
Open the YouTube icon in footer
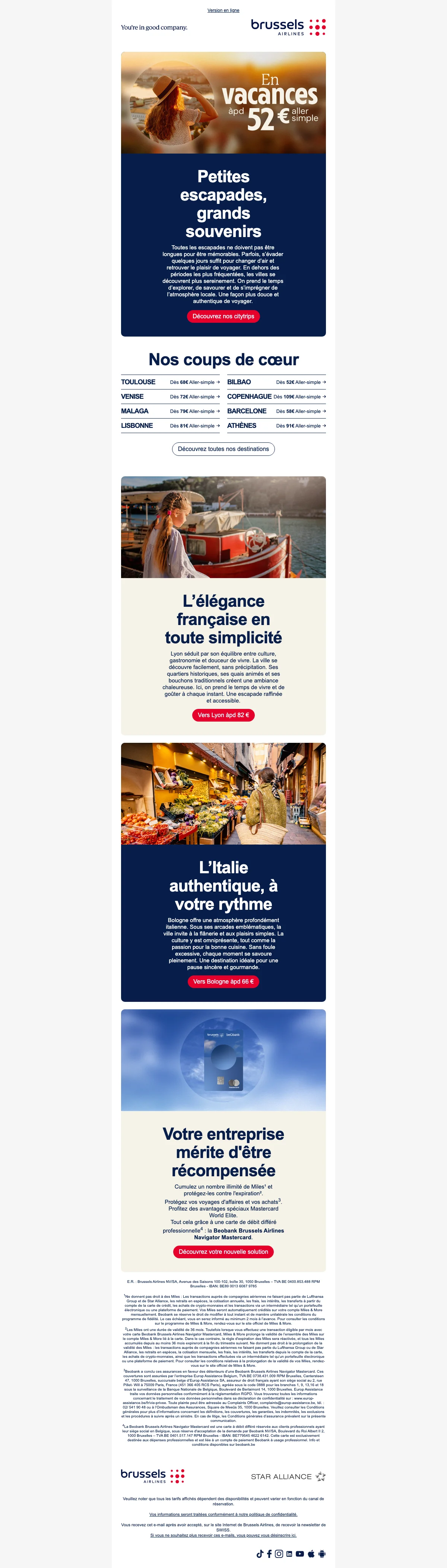click(300, 1553)
